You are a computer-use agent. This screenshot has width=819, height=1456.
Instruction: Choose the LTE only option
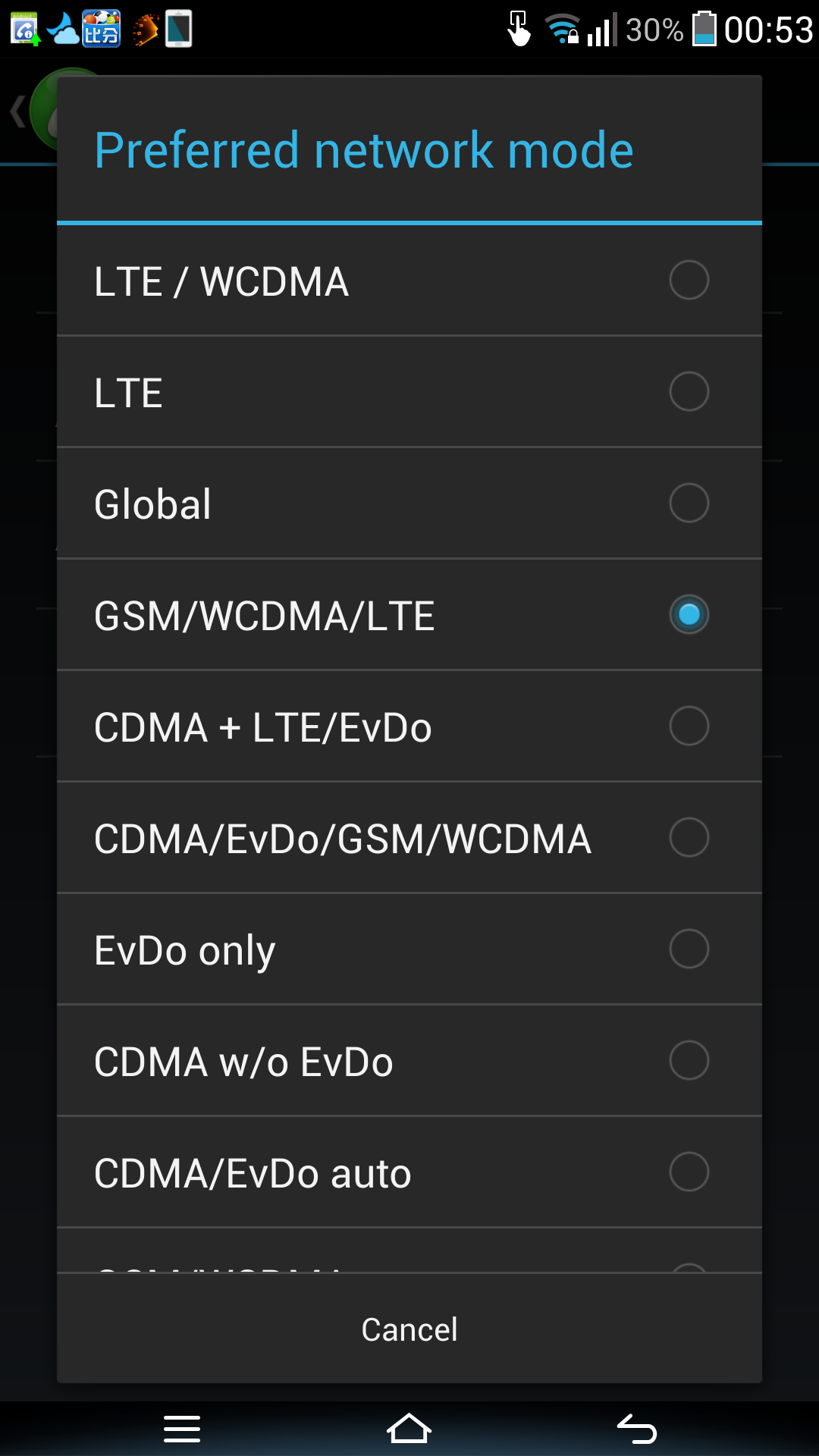(x=409, y=392)
